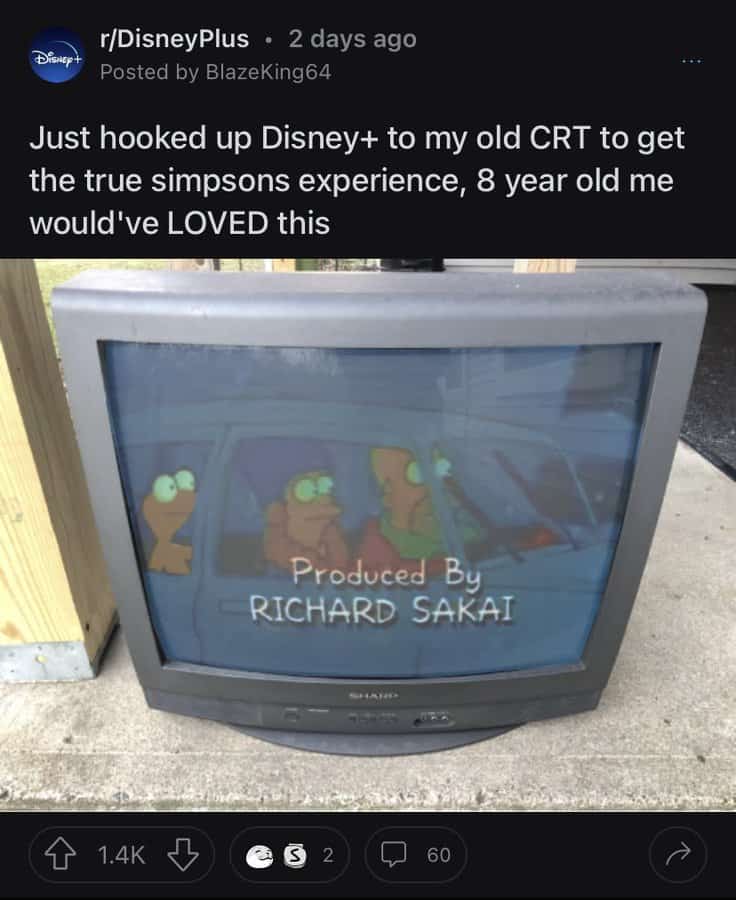
Task: View BlazeKing64's profile
Action: tap(267, 72)
